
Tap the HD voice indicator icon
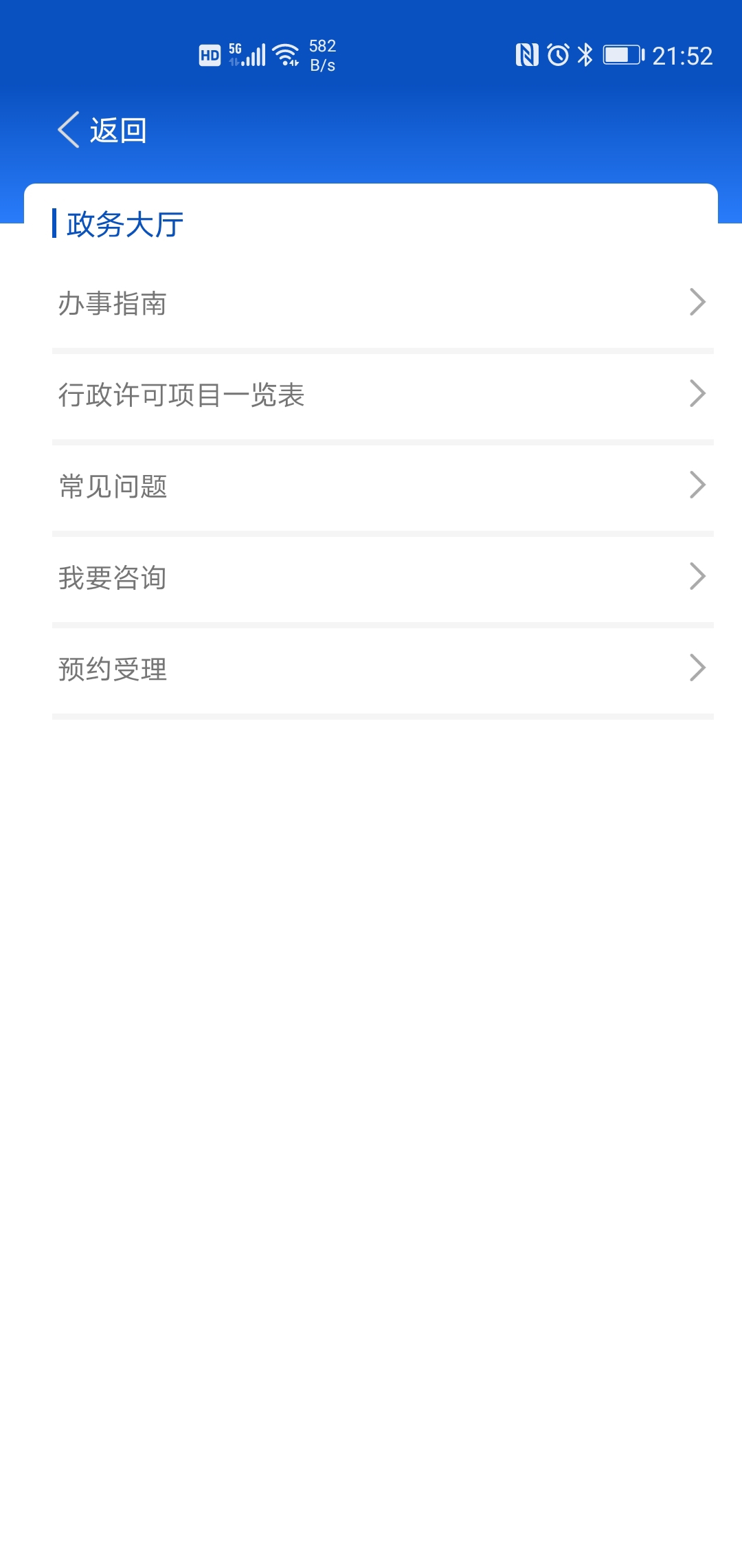click(209, 55)
